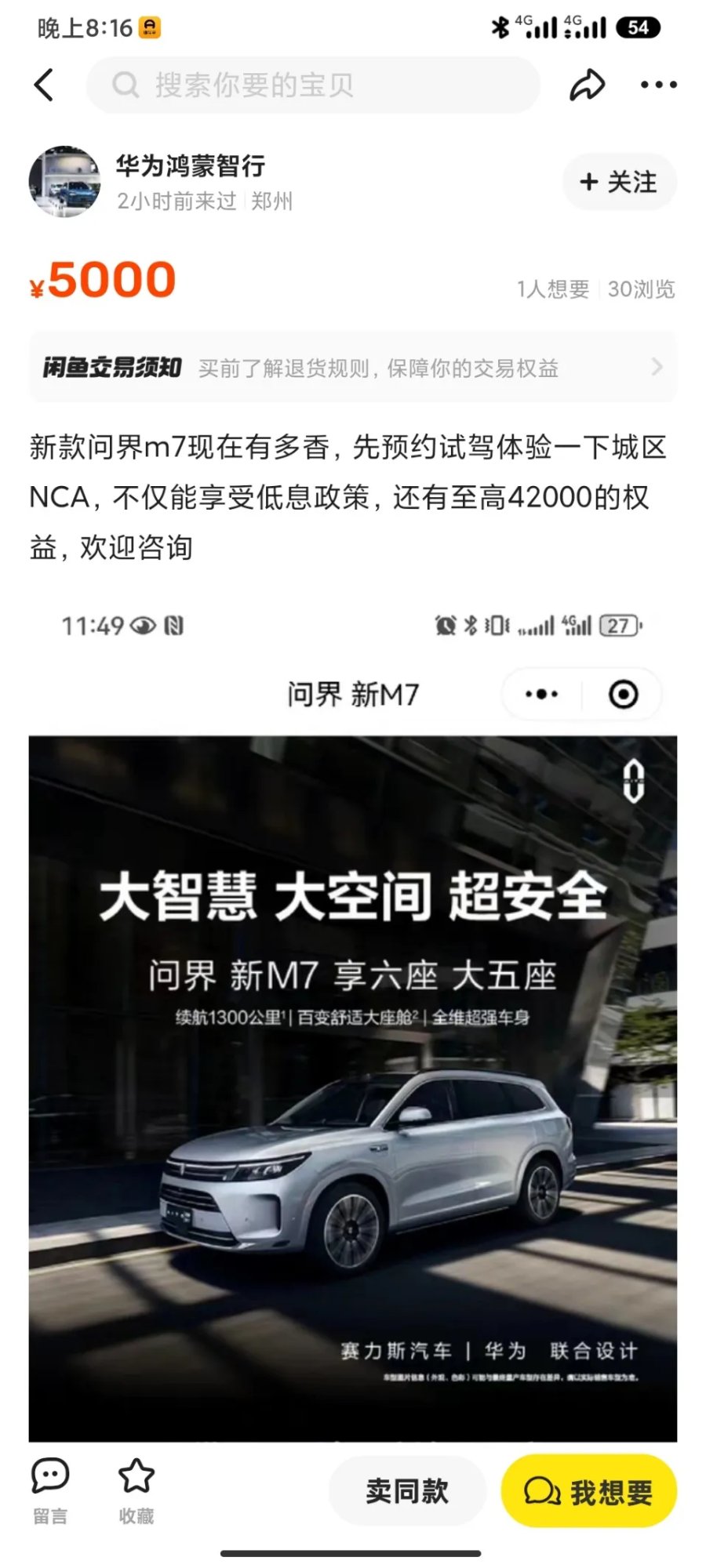Follow the seller with 关注
The height and width of the screenshot is (1568, 706).
tap(619, 182)
